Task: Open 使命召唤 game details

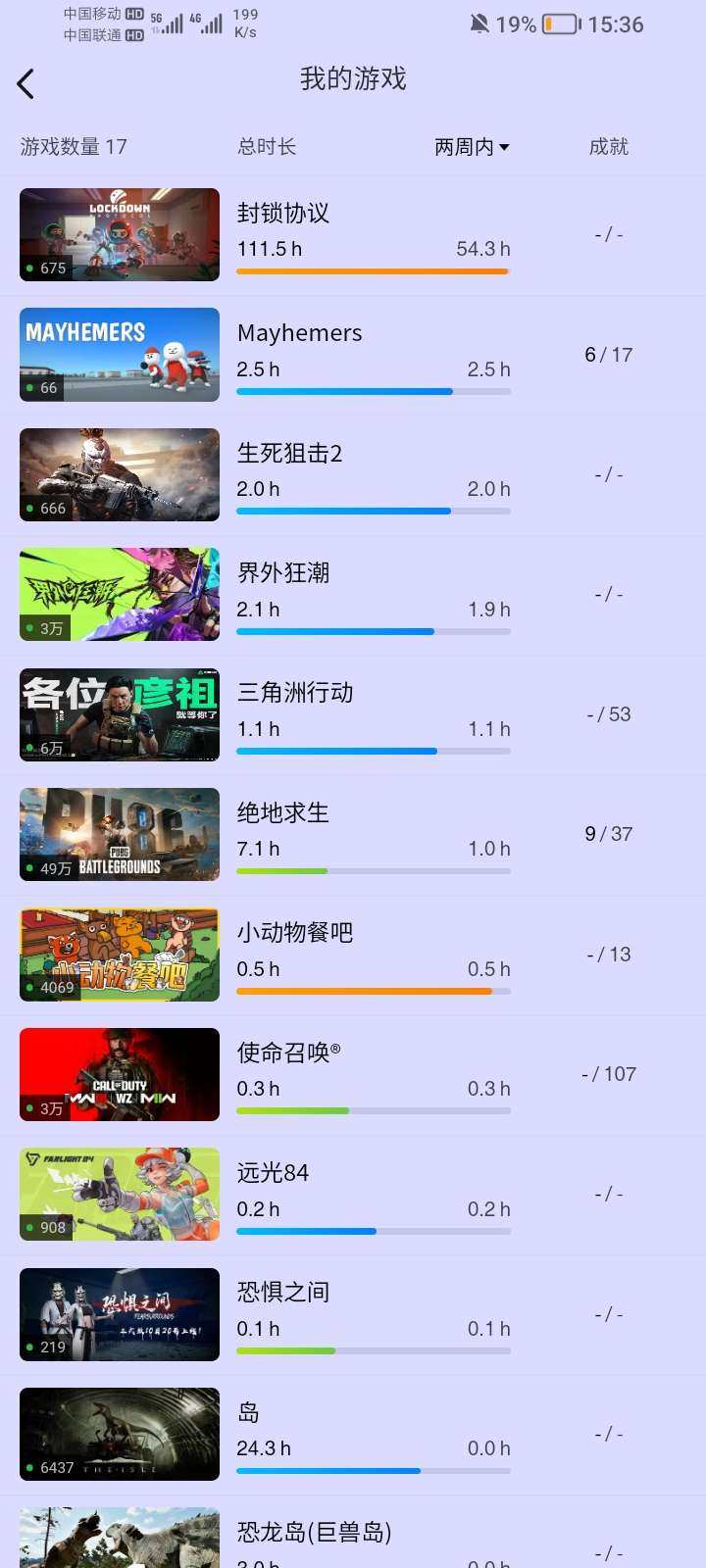Action: coord(353,1074)
